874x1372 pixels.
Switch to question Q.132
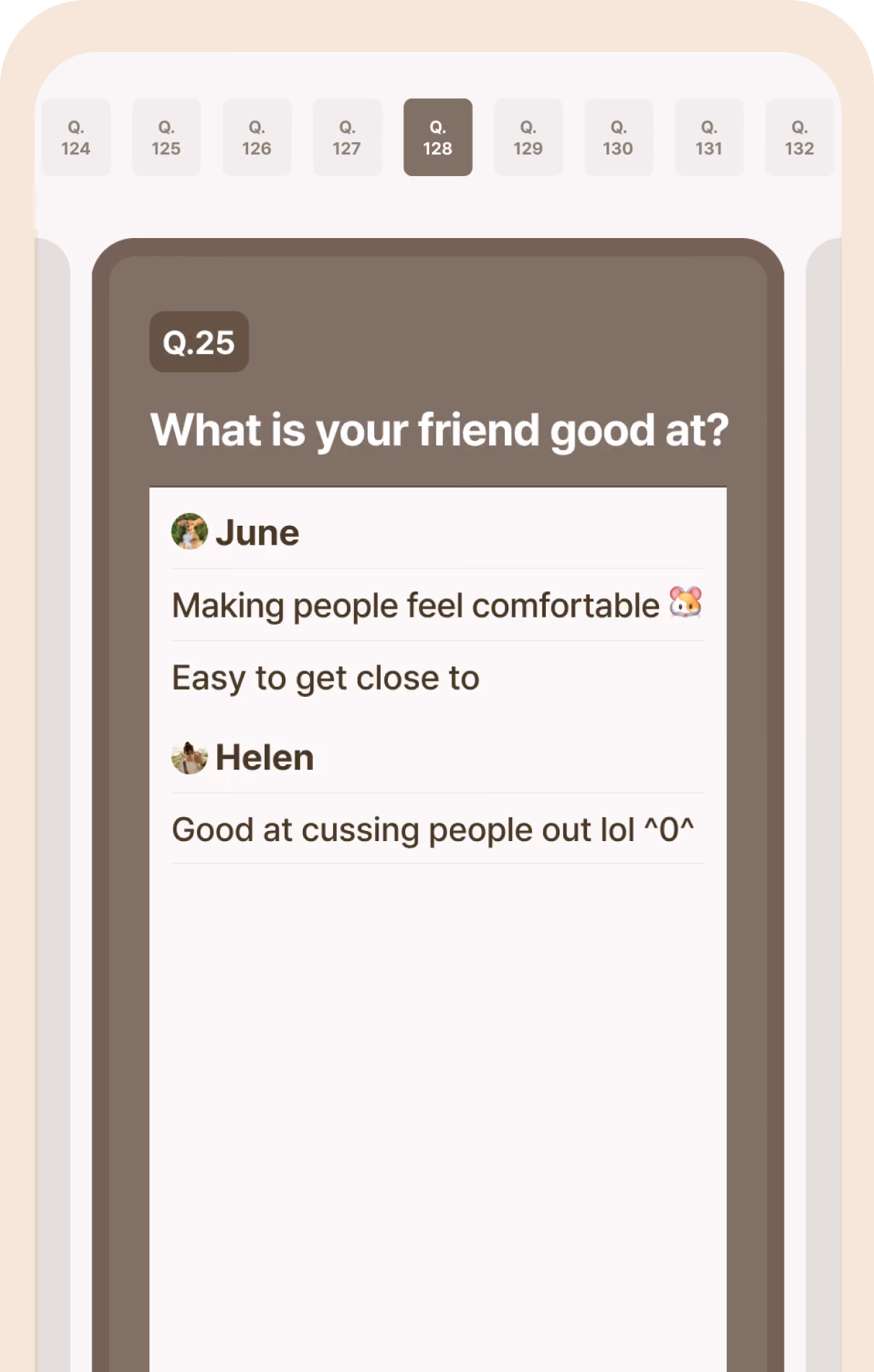coord(800,137)
